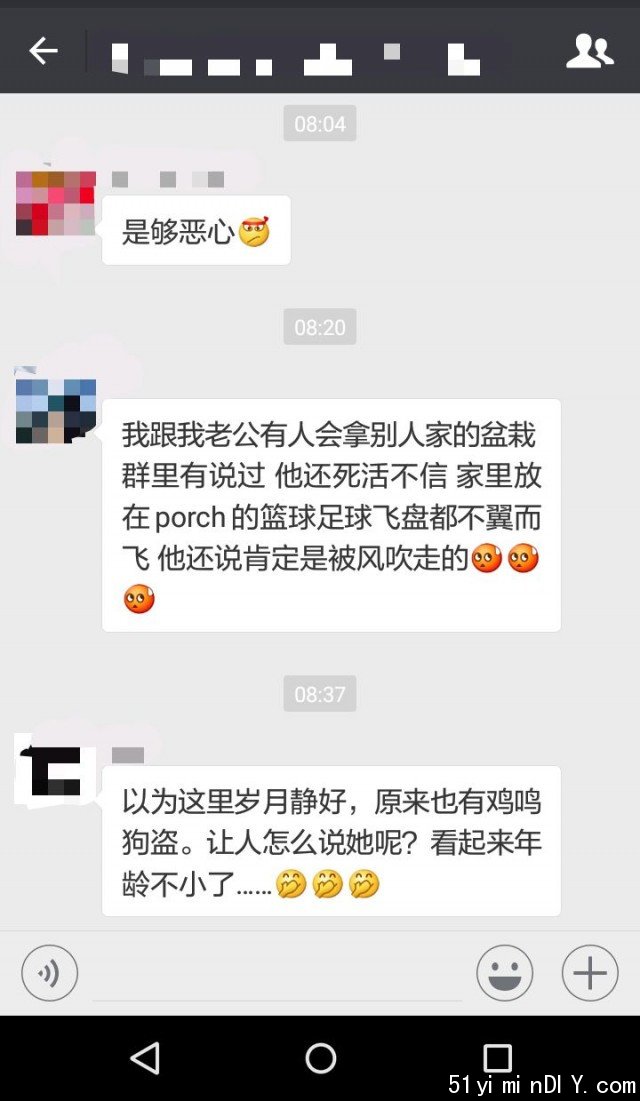Open avatar of sender saying 是够恶心
The width and height of the screenshot is (640, 1101).
tap(56, 203)
